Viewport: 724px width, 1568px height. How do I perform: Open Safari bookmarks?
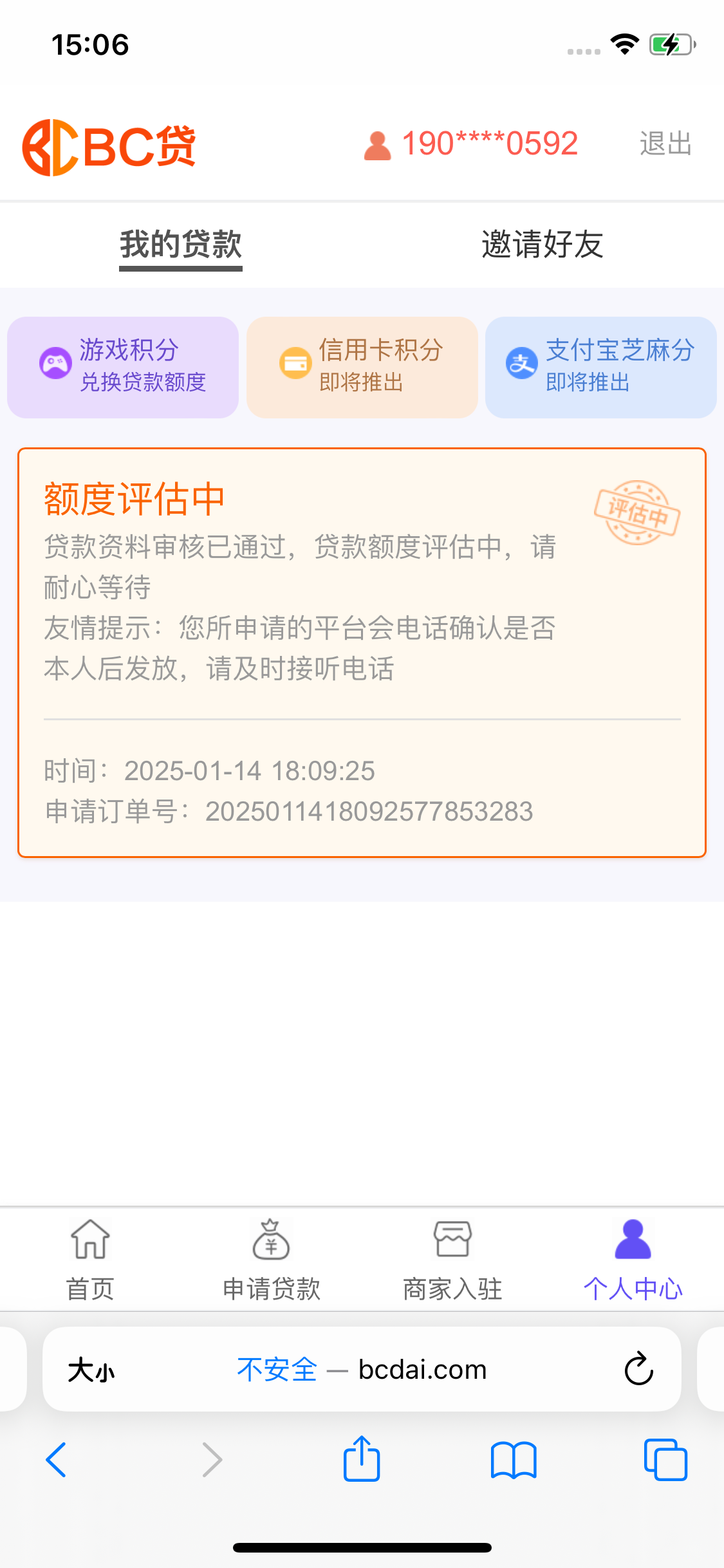(514, 1459)
